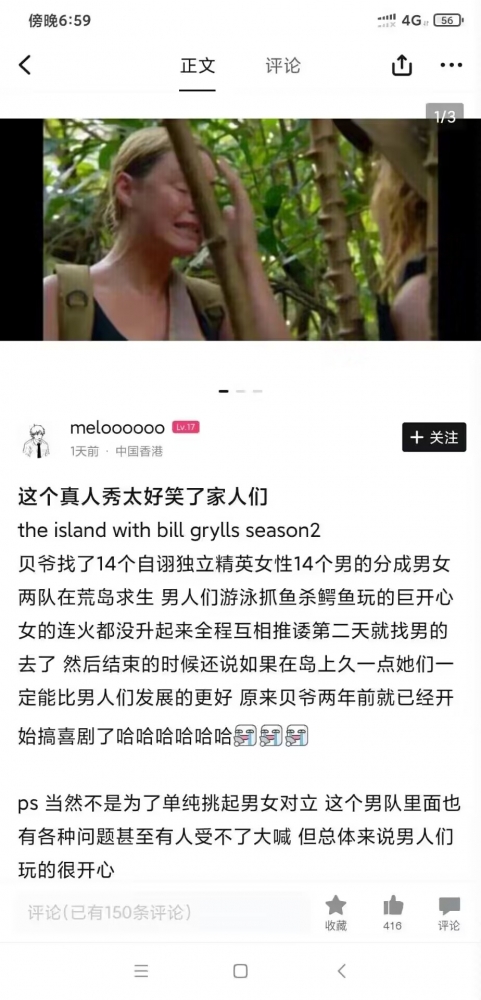The image size is (481, 1000).
Task: Switch to the 评论 tab
Action: coord(283,66)
